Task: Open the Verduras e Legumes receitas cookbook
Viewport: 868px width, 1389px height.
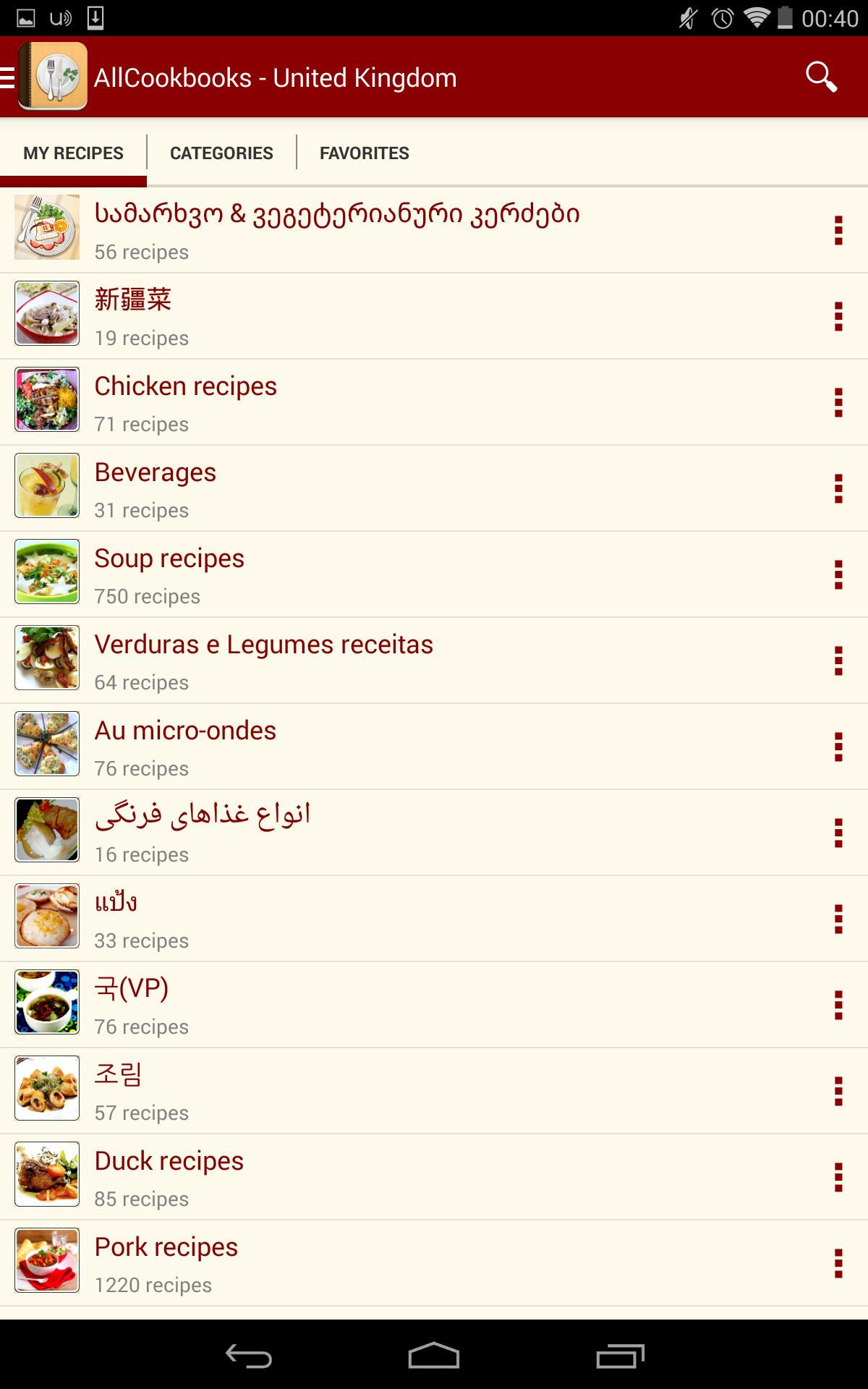Action: pyautogui.click(x=362, y=658)
